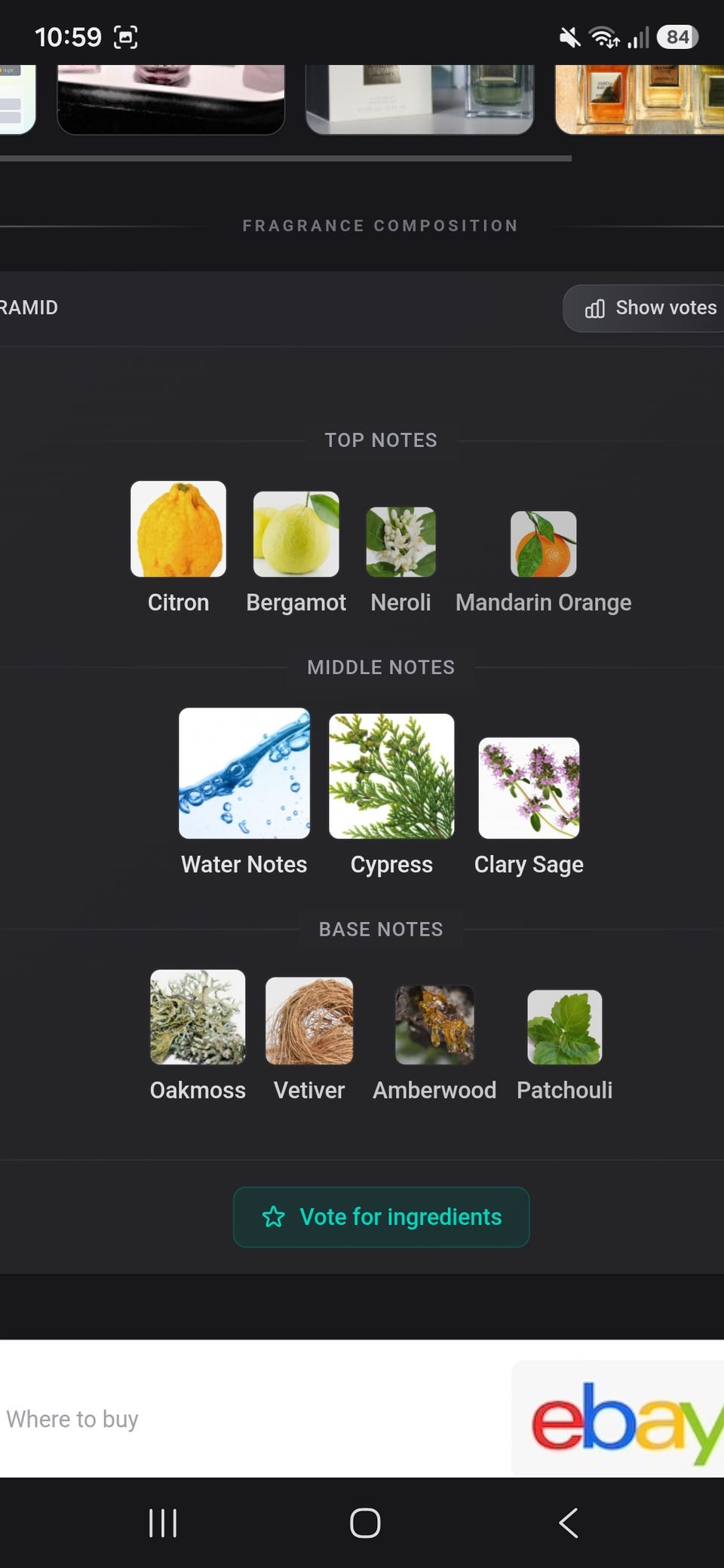View the Patchouli note

[564, 1046]
